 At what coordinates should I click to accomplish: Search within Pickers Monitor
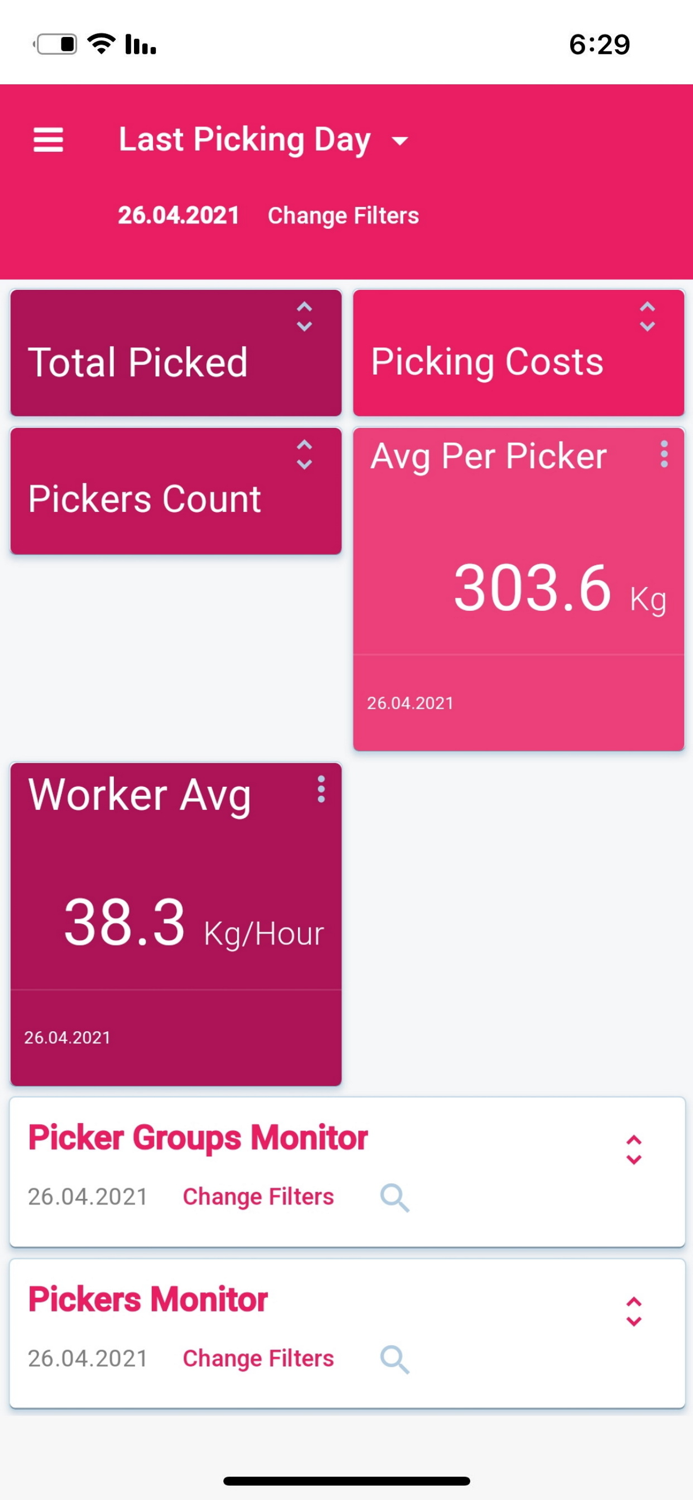click(395, 1359)
